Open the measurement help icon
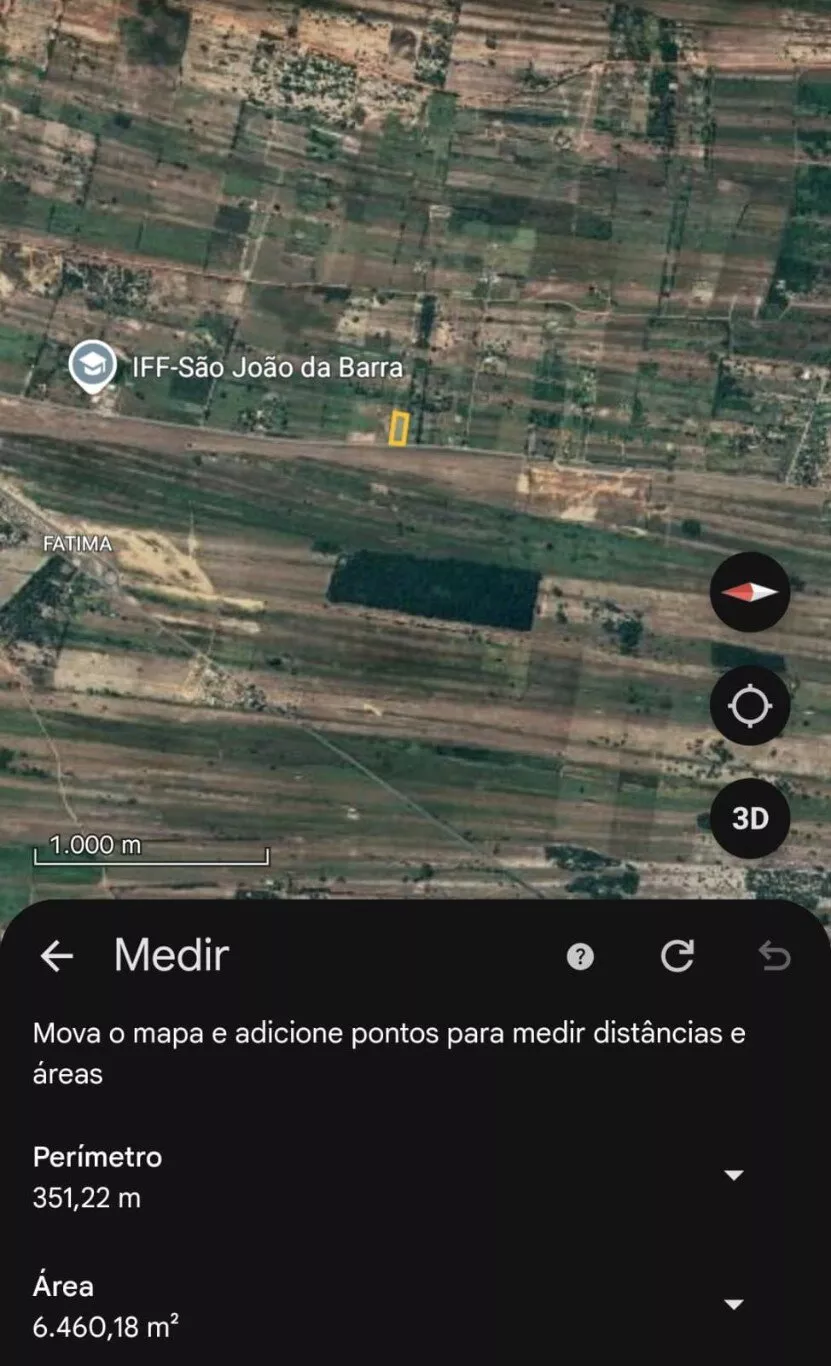Viewport: 831px width, 1366px height. click(x=580, y=957)
